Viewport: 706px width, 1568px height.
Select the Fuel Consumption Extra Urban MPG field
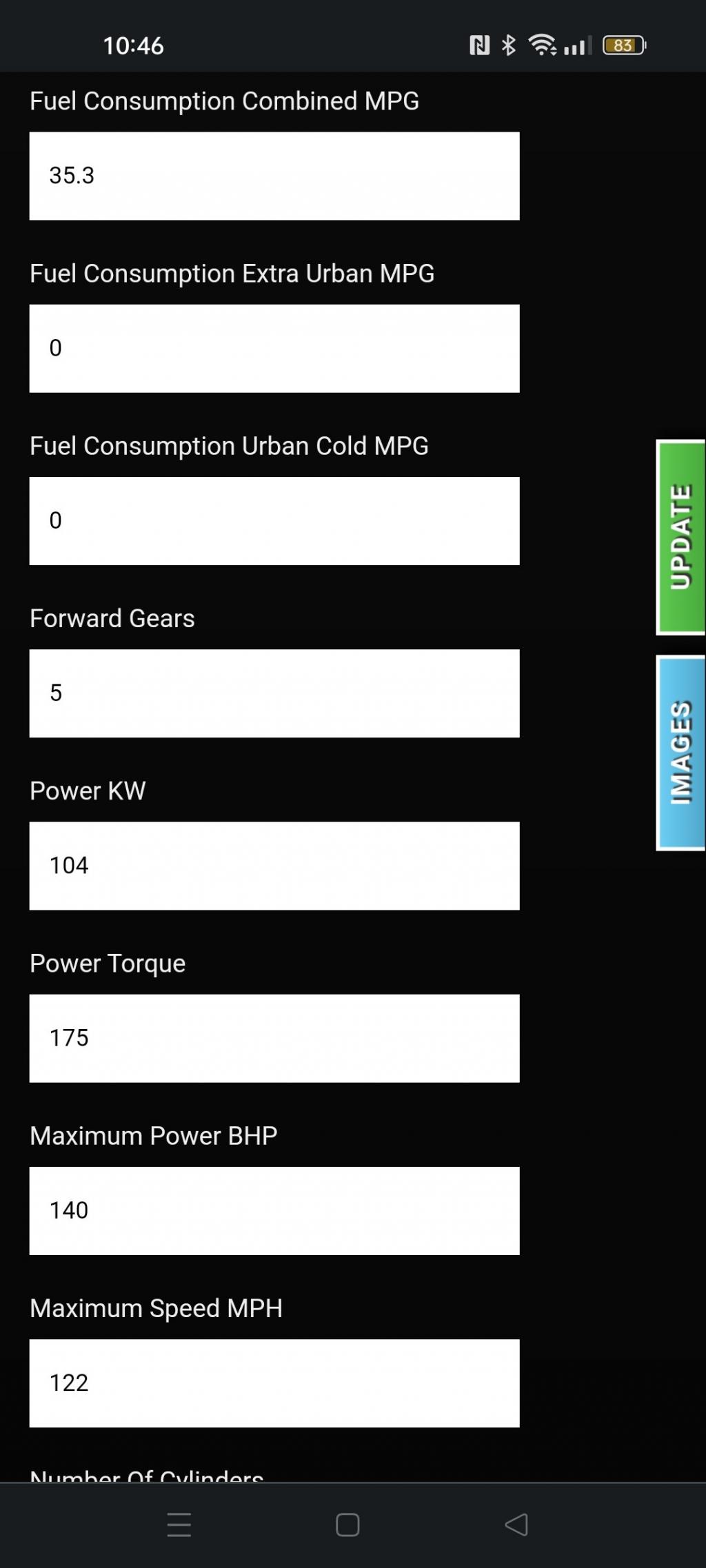click(x=274, y=348)
